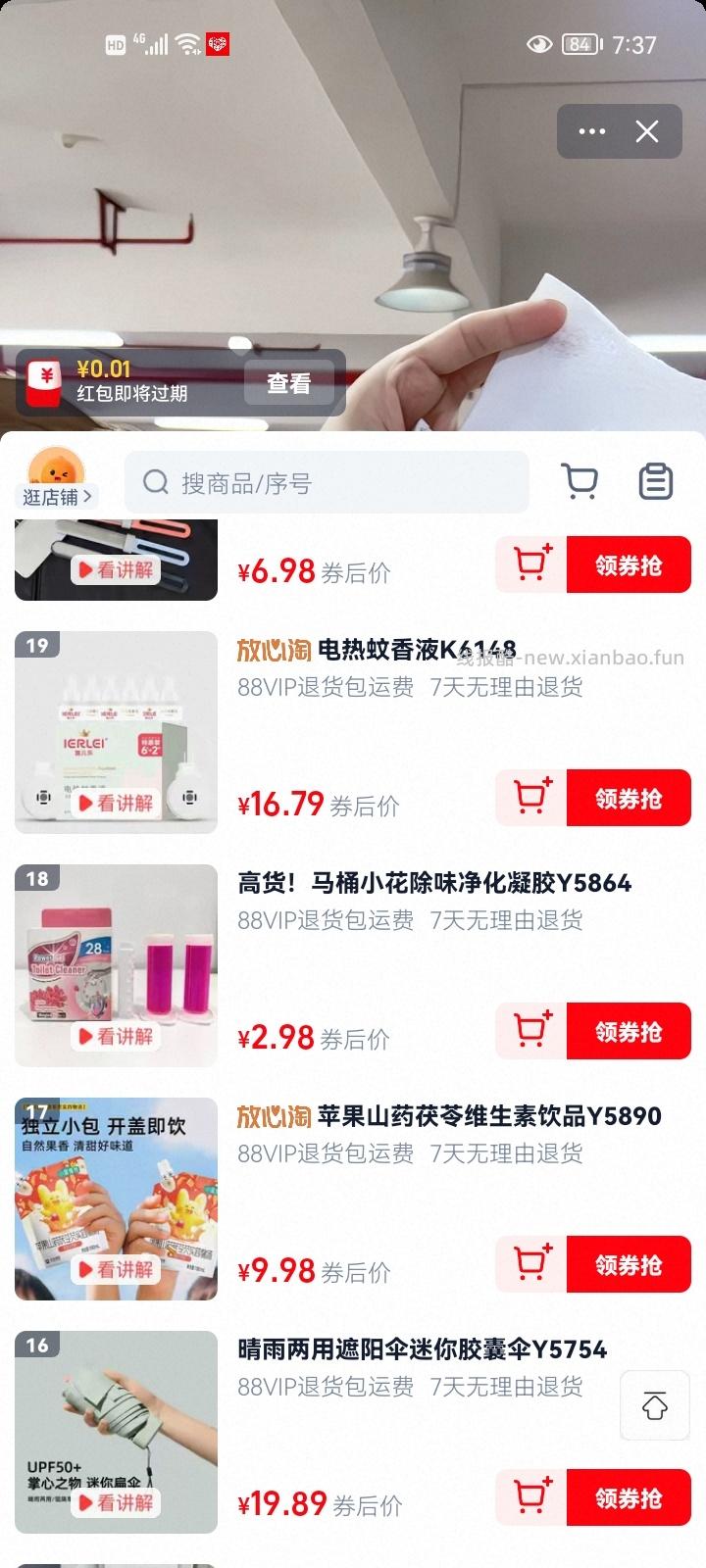Tap the 领券抢 button for item 16
706x1568 pixels.
[x=629, y=1496]
